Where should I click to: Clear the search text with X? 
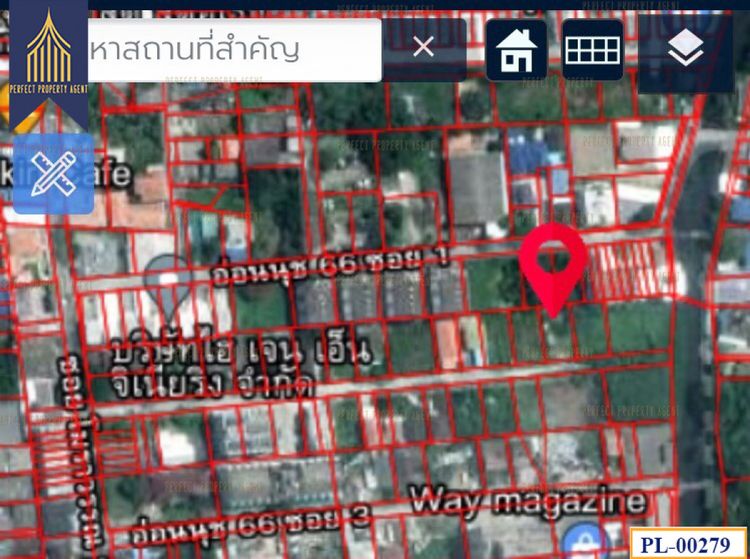click(x=423, y=47)
